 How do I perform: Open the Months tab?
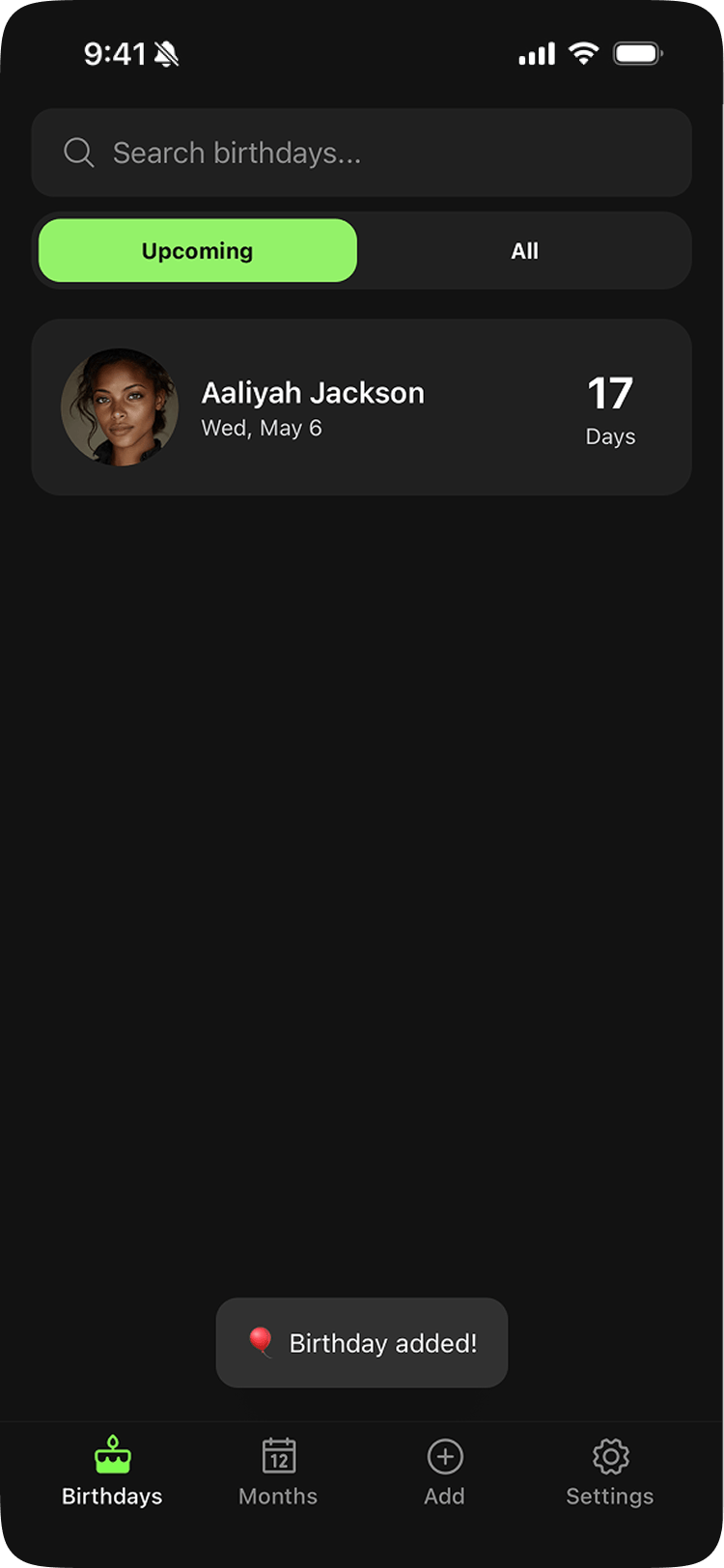point(278,1471)
